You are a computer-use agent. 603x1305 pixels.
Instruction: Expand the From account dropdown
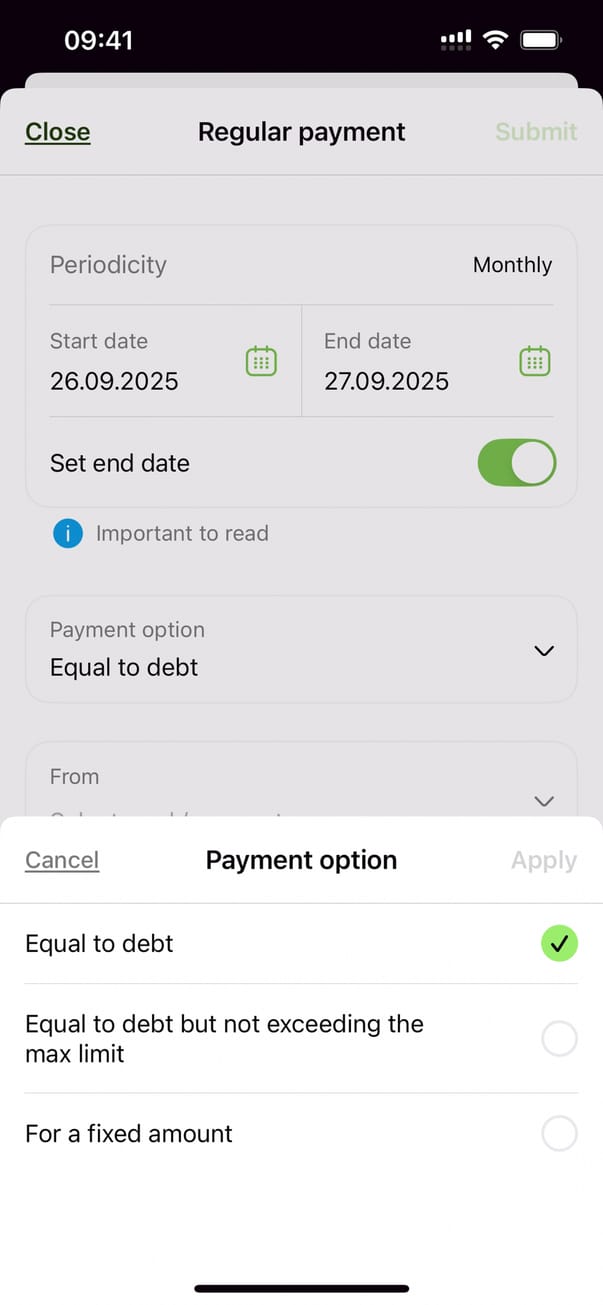click(543, 800)
